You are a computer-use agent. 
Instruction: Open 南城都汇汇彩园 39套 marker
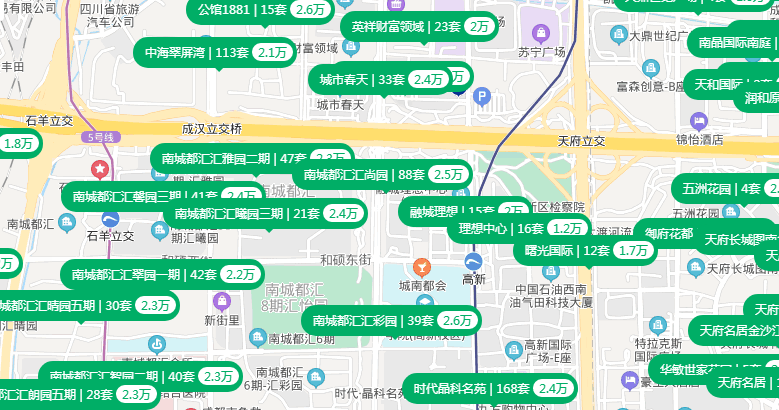[x=391, y=321]
